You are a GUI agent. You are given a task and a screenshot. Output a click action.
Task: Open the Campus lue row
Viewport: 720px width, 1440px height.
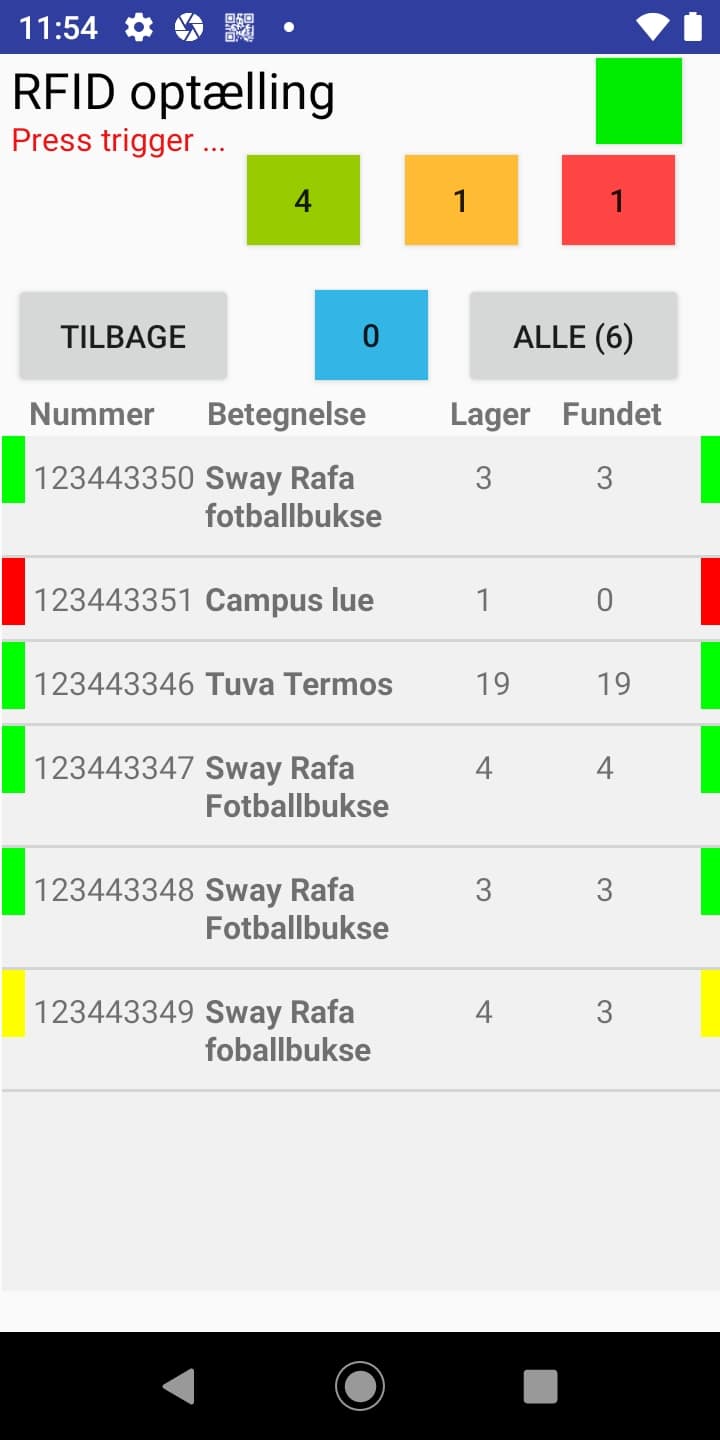[289, 600]
